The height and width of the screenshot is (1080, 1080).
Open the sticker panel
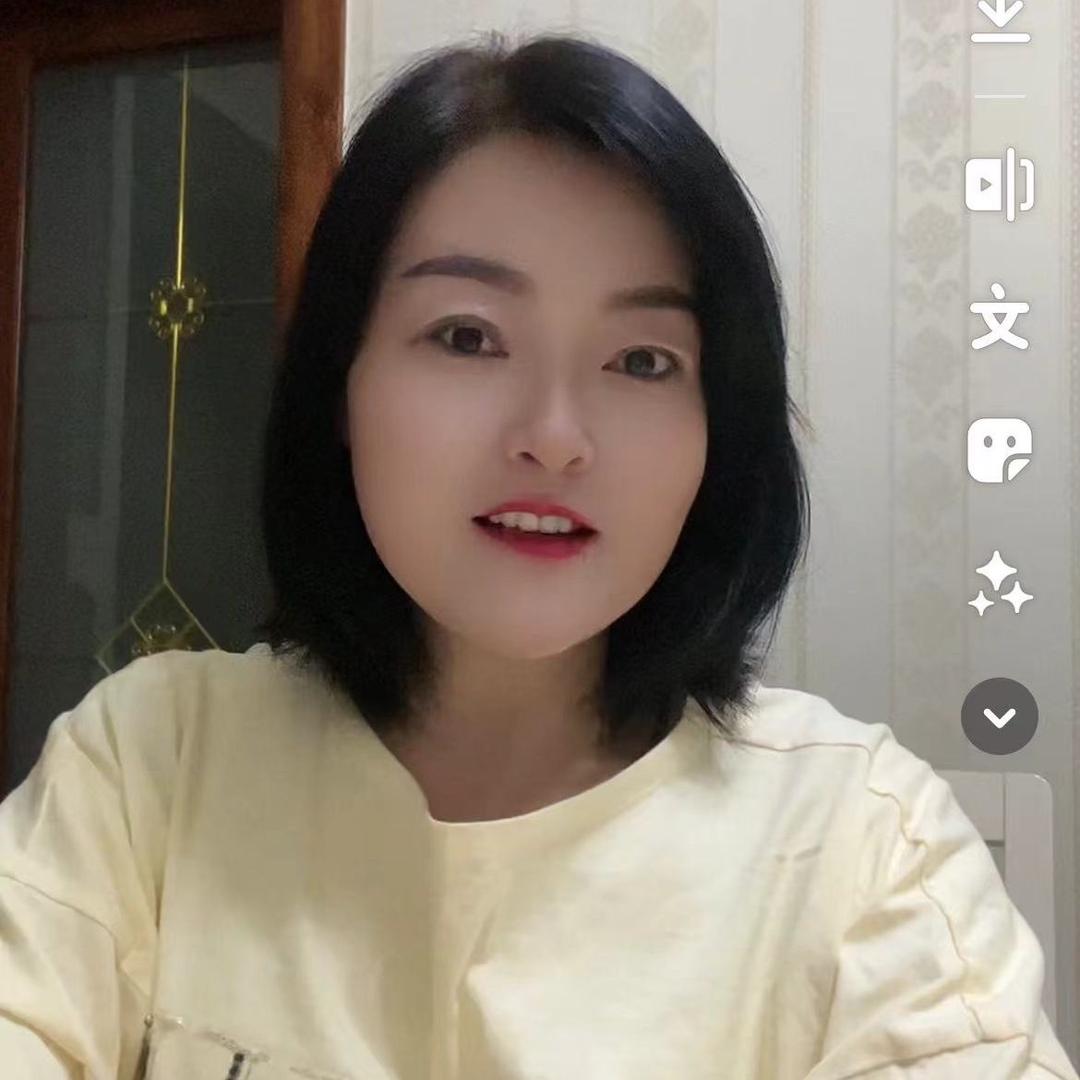[x=999, y=450]
